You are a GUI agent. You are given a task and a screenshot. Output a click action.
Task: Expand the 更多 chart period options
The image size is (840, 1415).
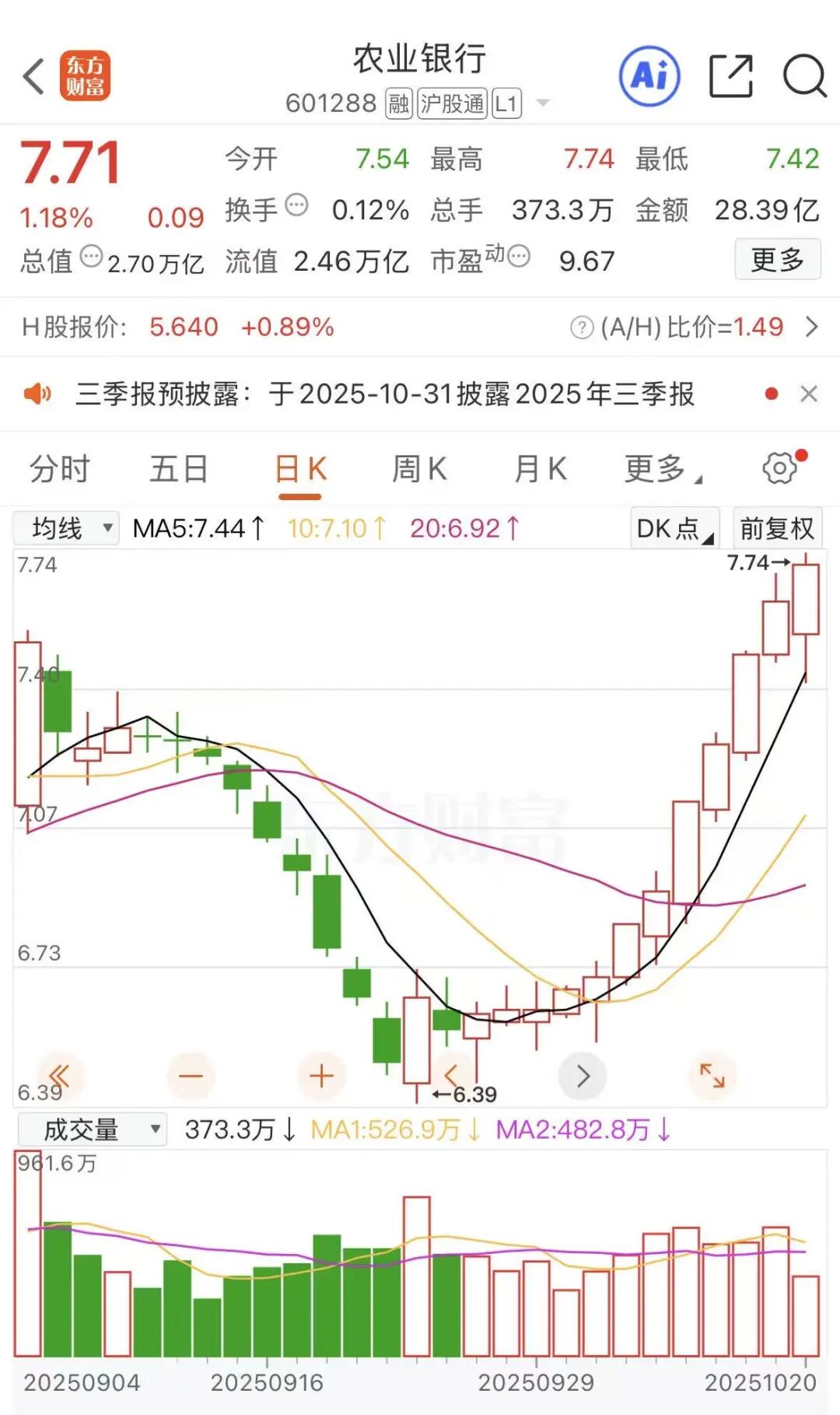point(661,469)
